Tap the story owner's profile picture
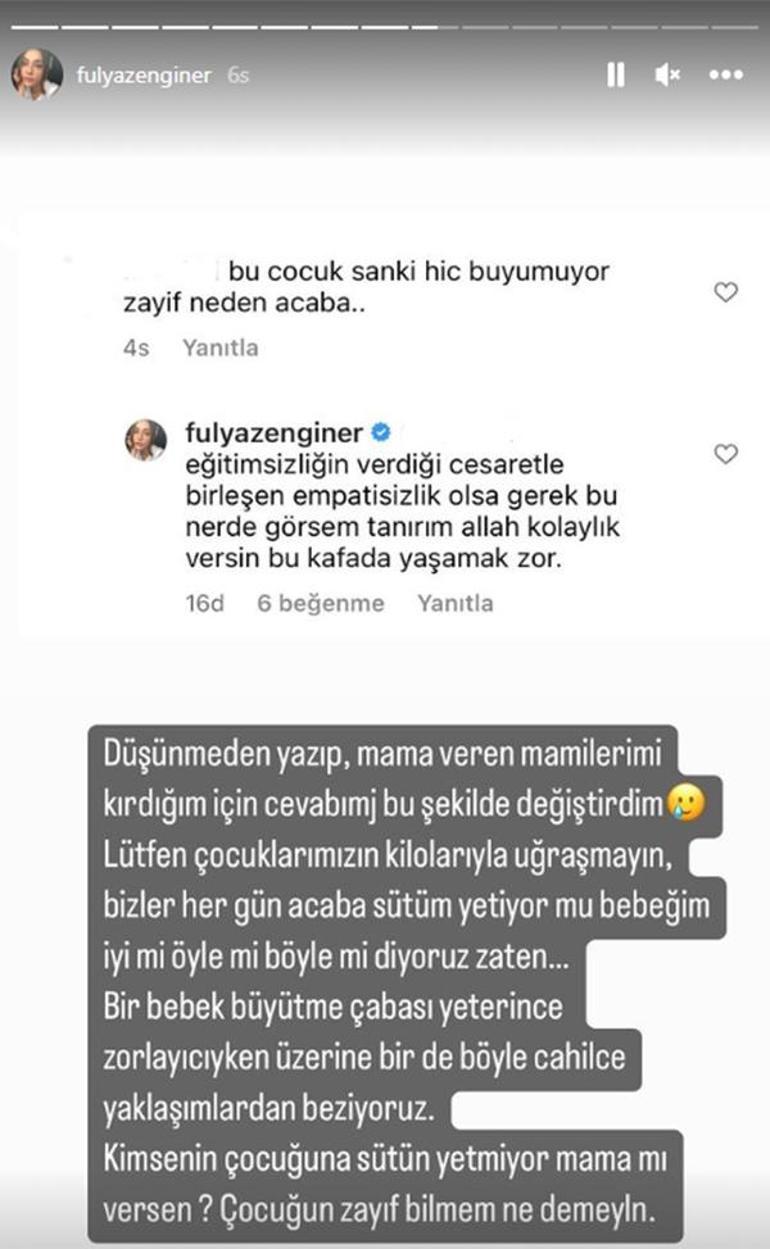 point(37,75)
